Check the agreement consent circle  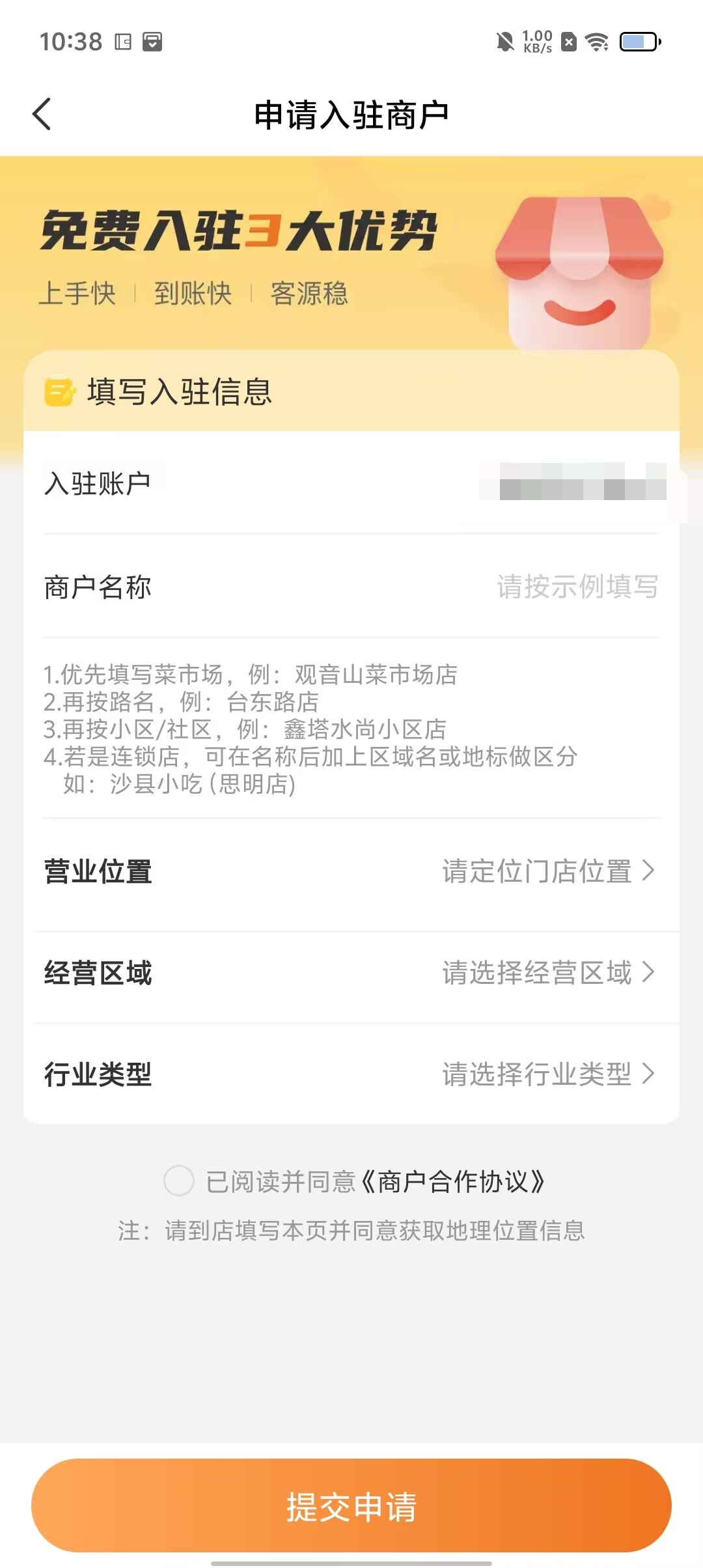tap(178, 1181)
